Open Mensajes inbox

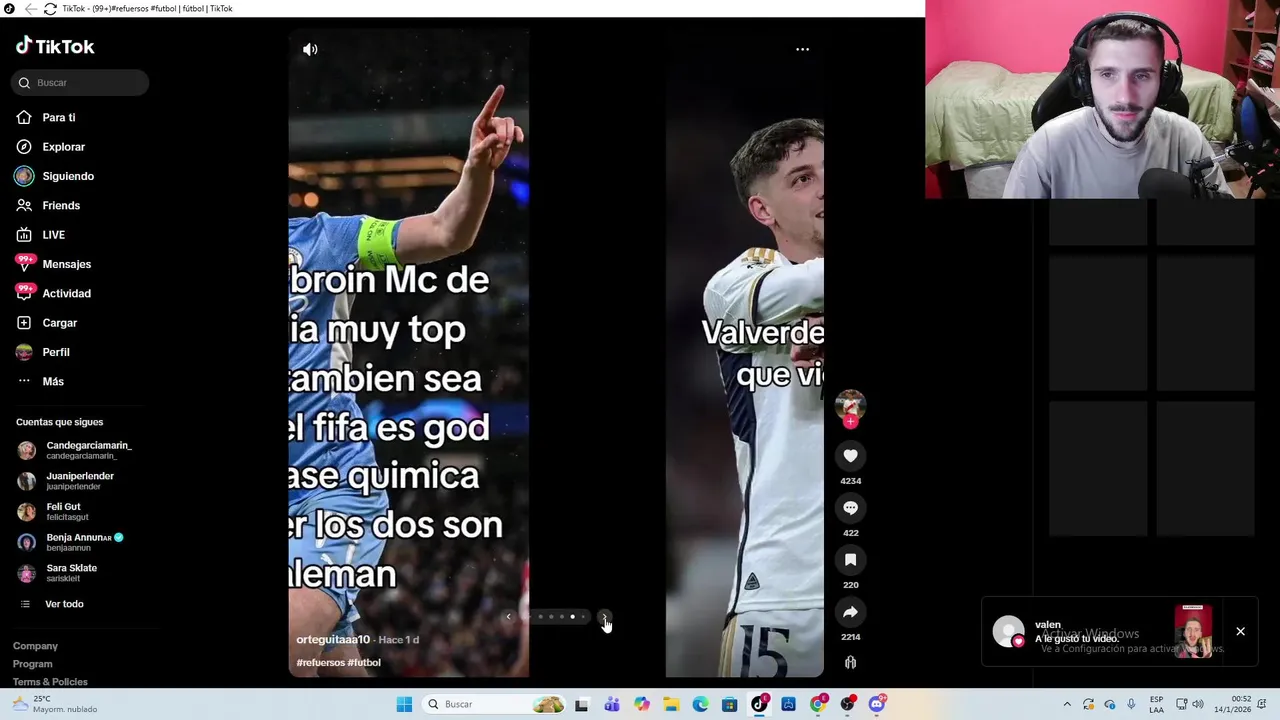tap(66, 264)
